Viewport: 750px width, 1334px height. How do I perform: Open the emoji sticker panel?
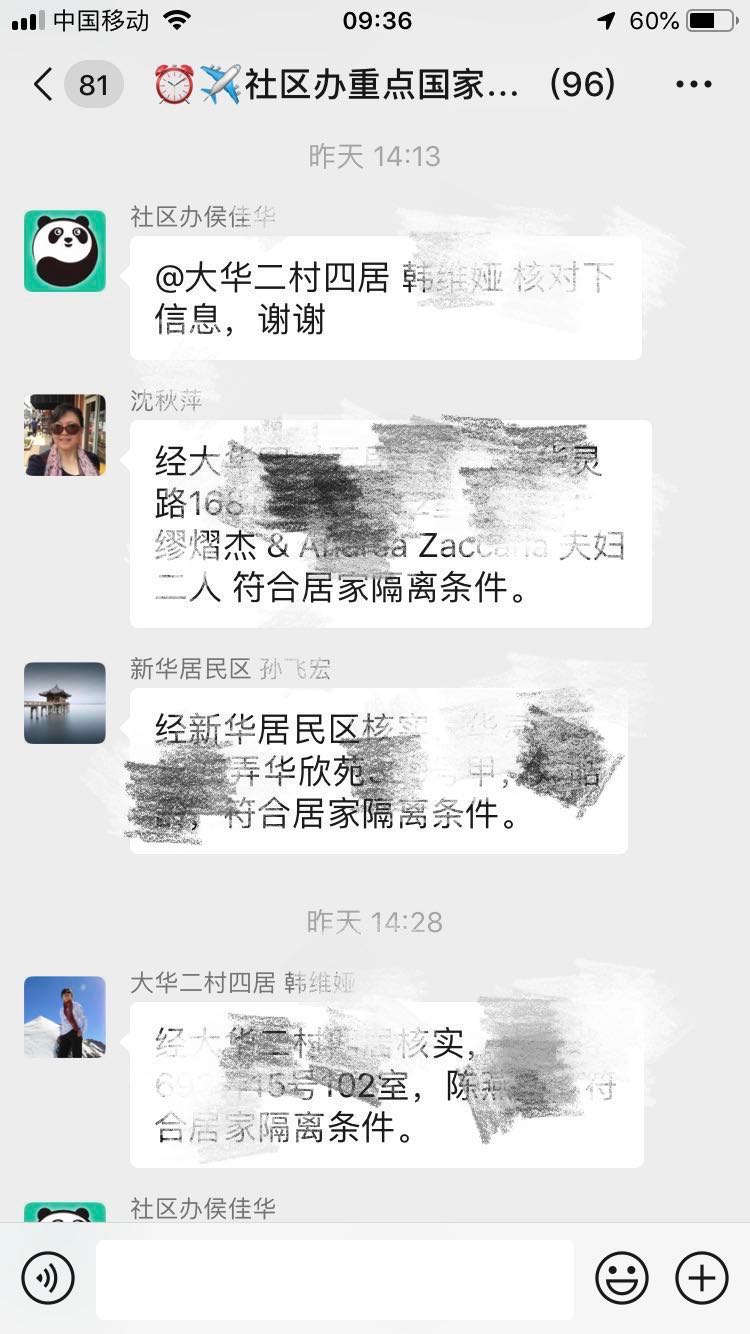(x=621, y=1278)
